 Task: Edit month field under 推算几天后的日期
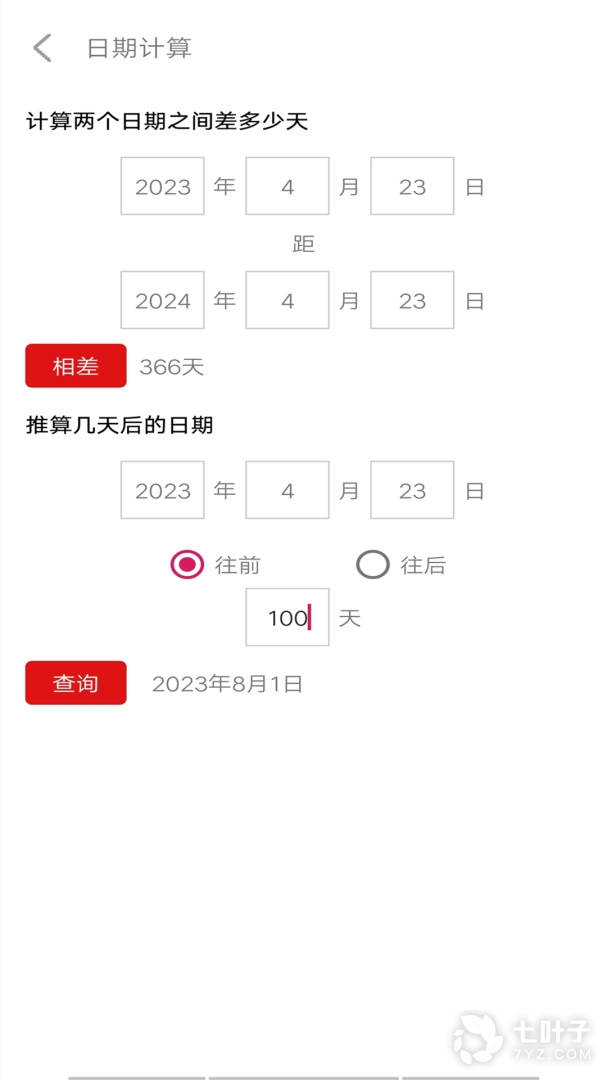(x=287, y=490)
